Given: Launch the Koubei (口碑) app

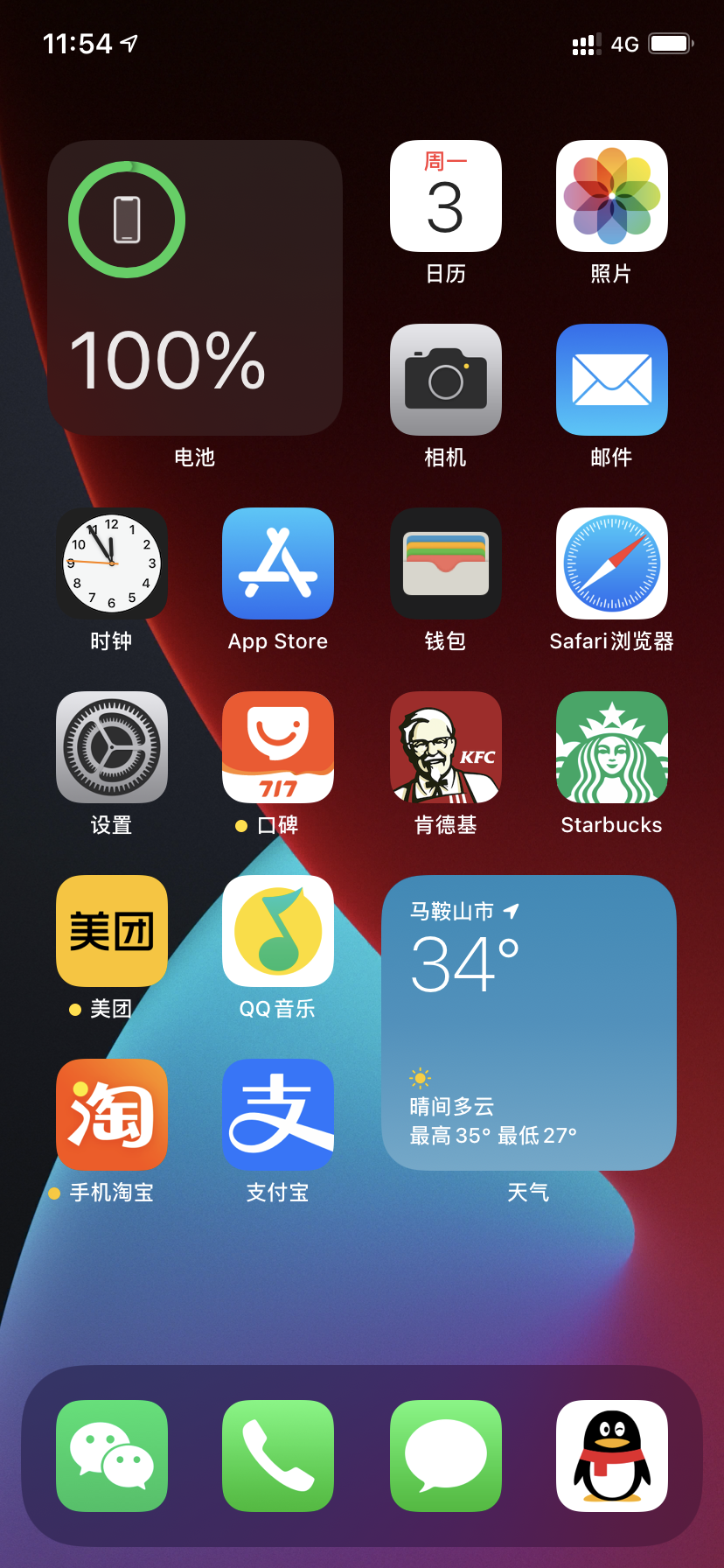Looking at the screenshot, I should click(277, 747).
